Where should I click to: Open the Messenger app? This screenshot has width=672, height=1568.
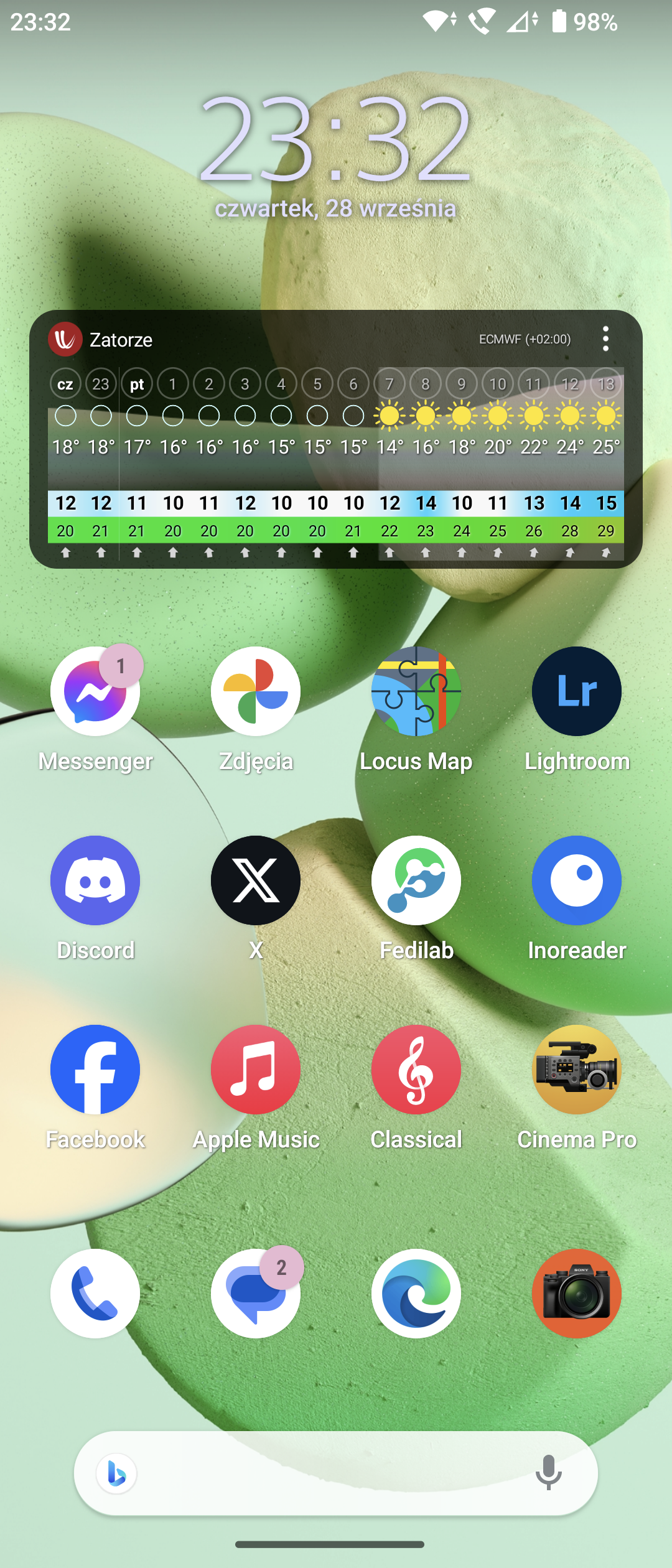(95, 691)
